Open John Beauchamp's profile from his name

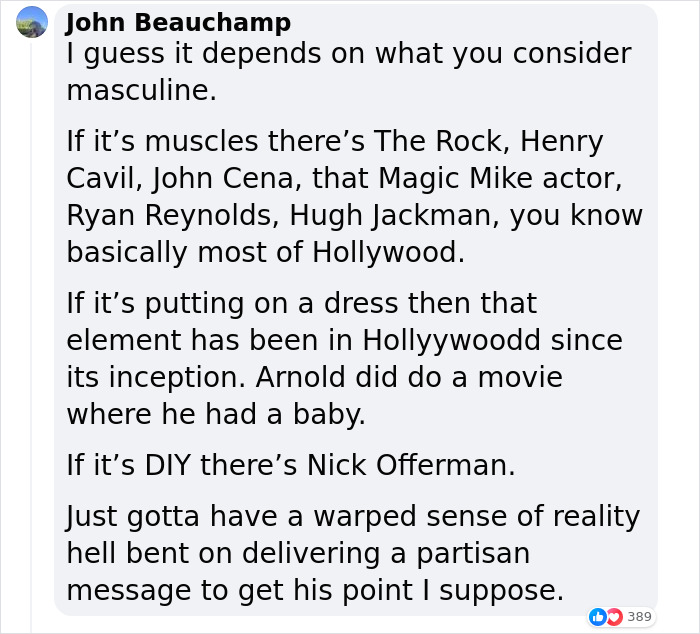tap(179, 22)
